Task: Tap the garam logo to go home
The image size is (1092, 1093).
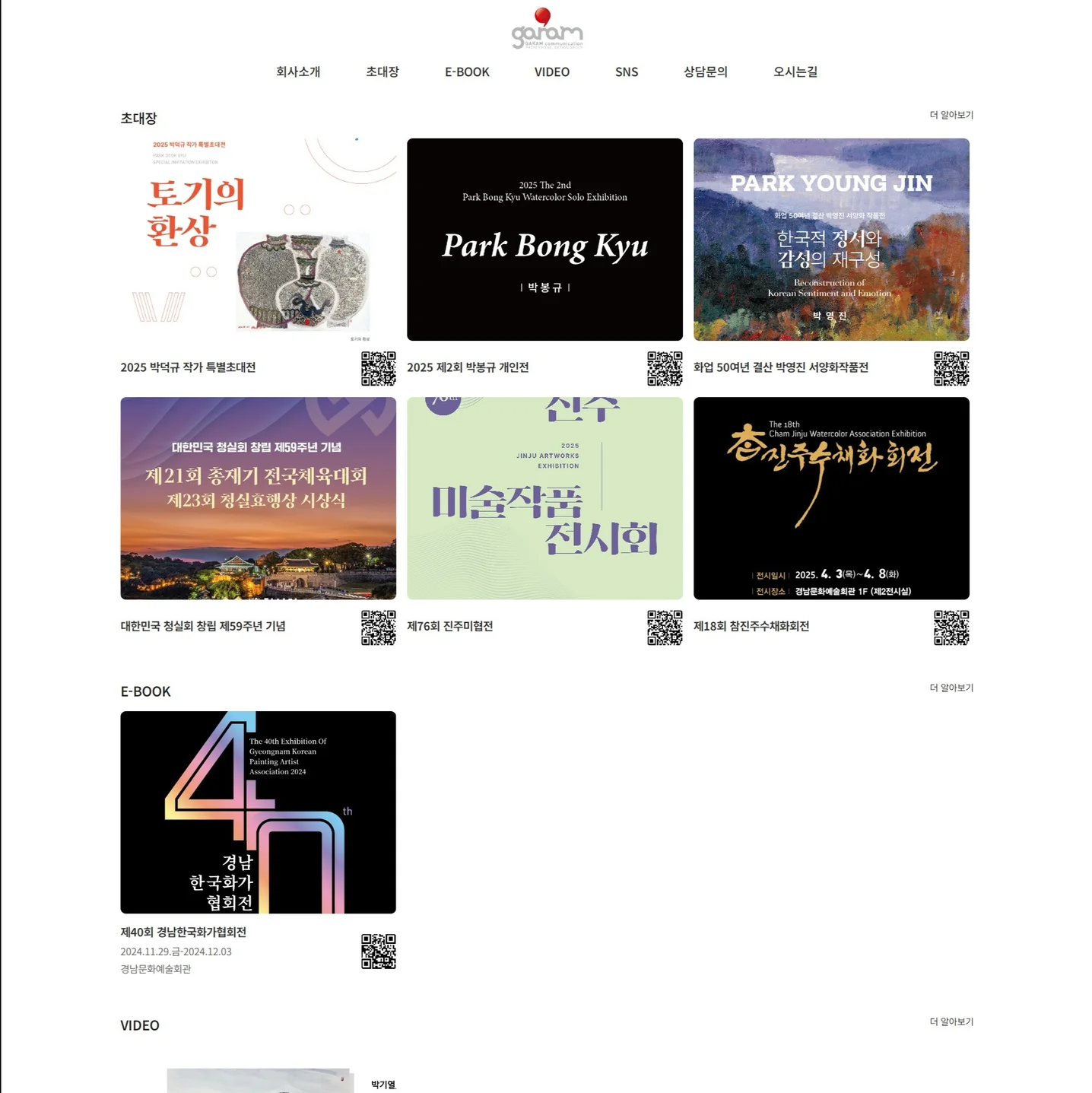Action: tap(547, 29)
